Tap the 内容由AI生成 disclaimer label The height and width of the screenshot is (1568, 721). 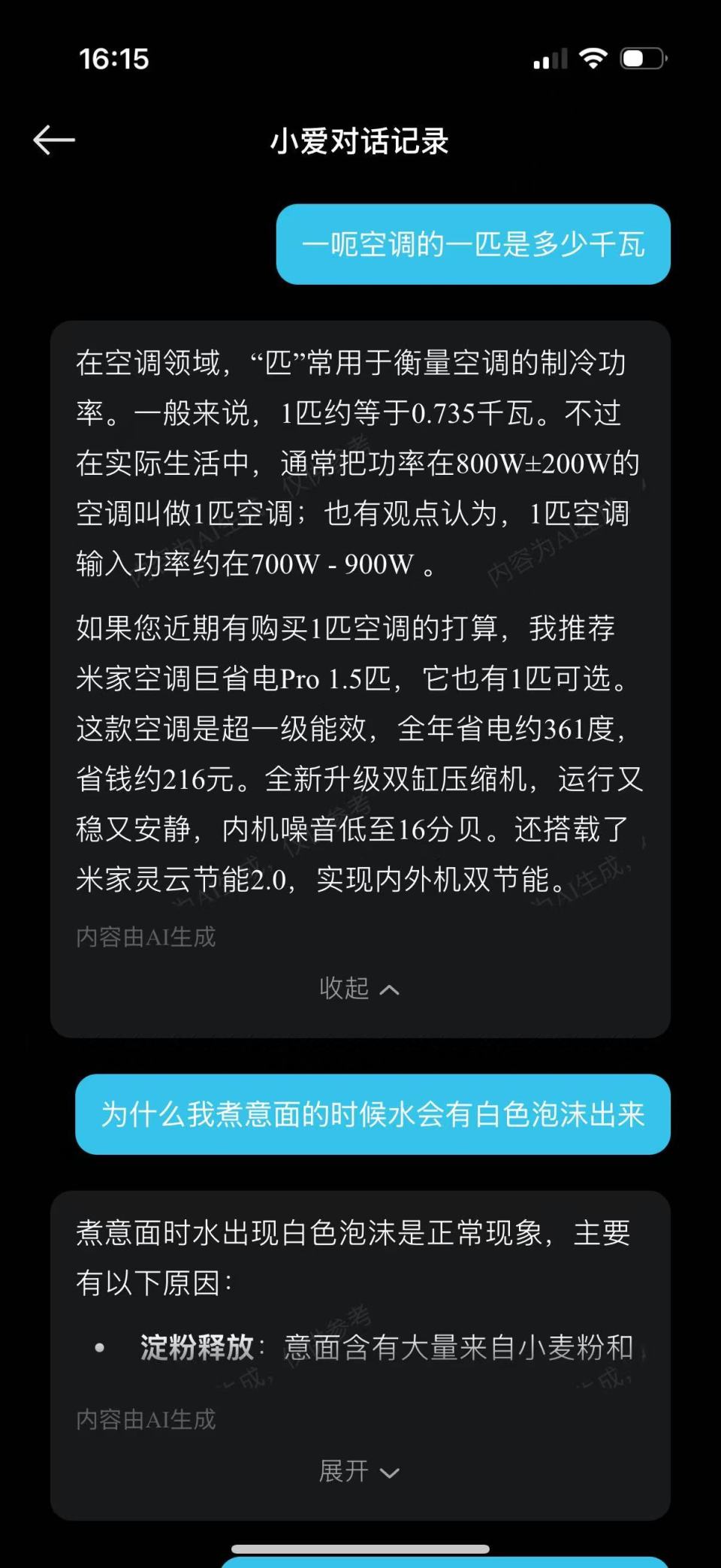coord(145,937)
